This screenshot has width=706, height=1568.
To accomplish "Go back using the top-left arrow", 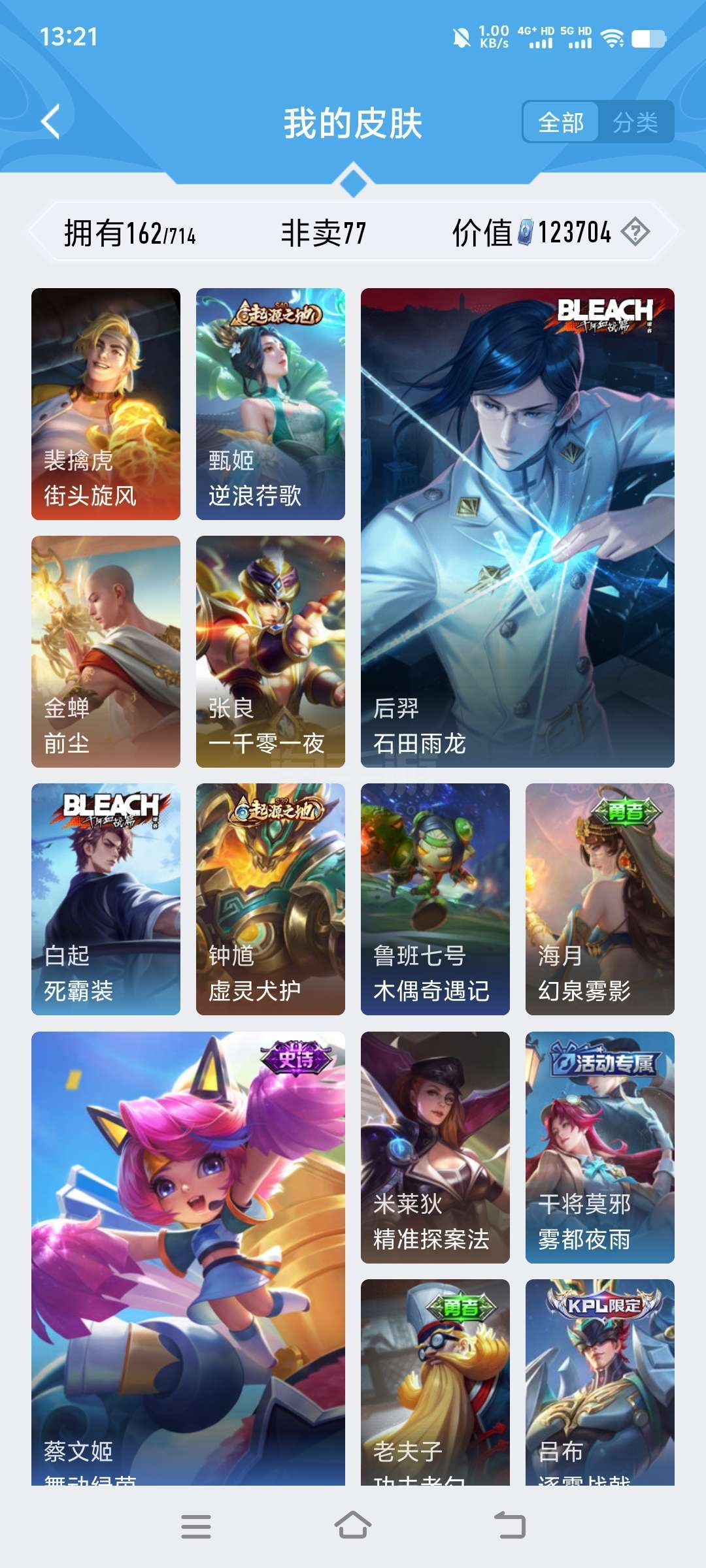I will click(50, 122).
